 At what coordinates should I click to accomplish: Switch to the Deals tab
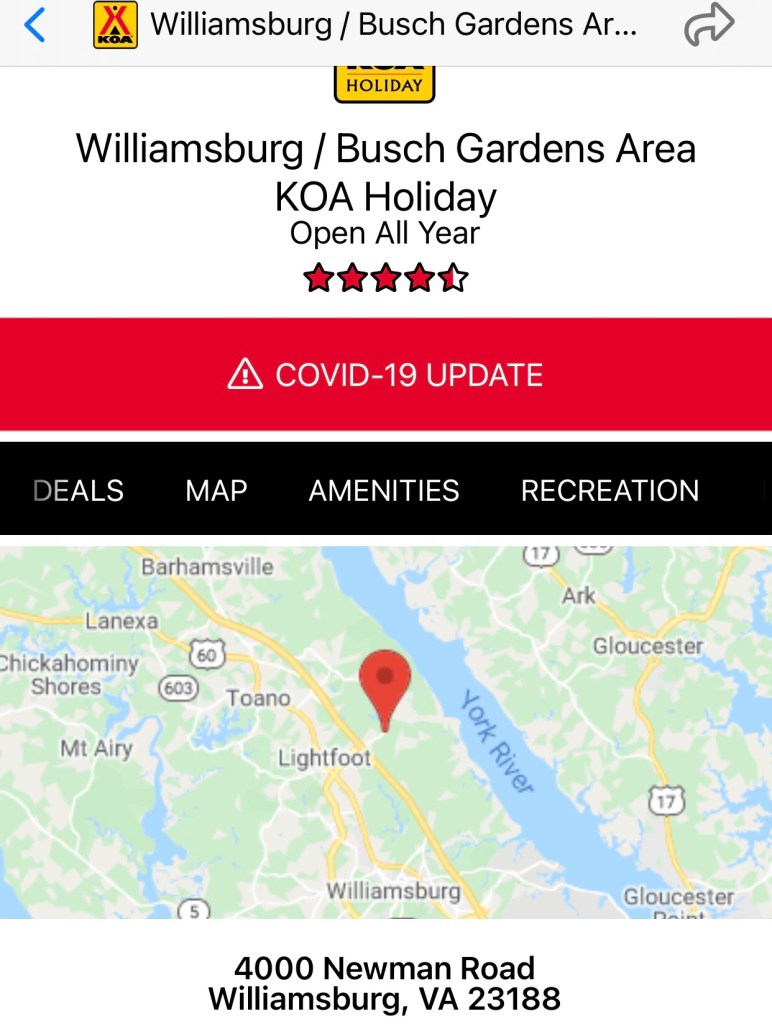pyautogui.click(x=78, y=491)
